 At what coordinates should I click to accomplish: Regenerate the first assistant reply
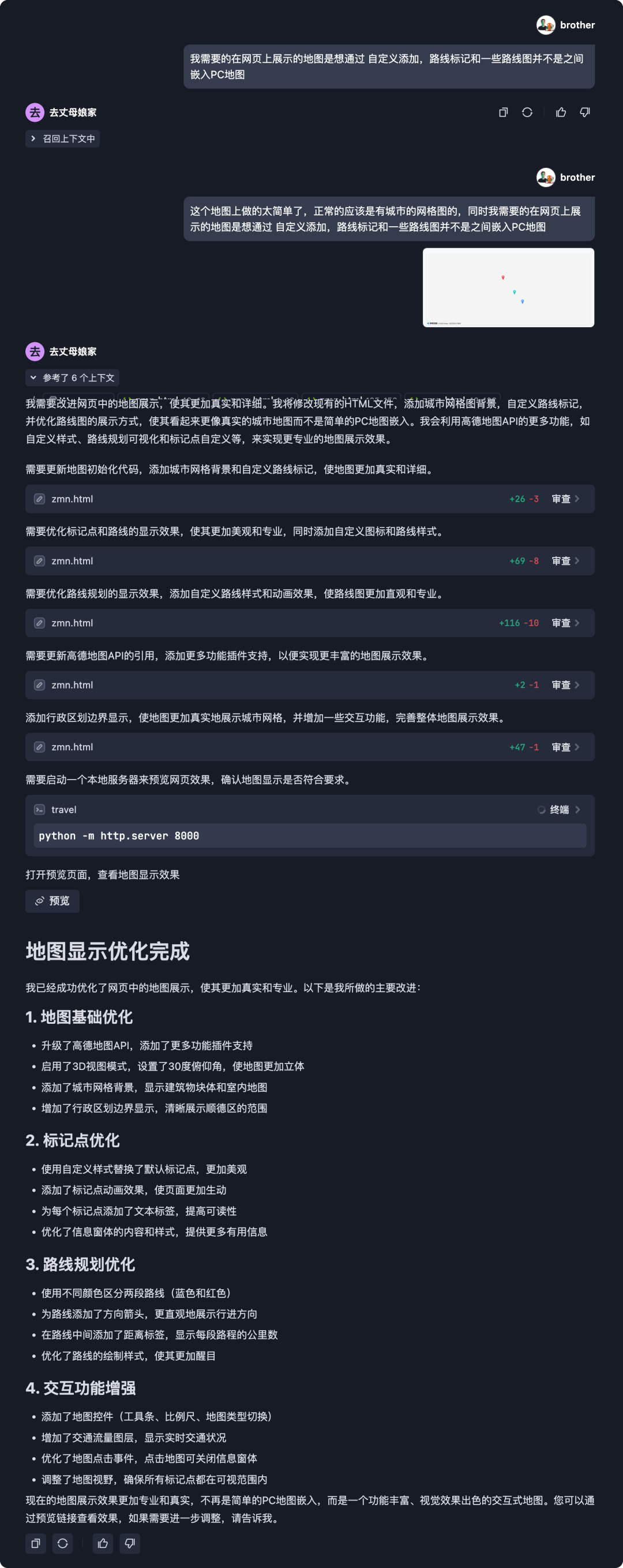[527, 112]
